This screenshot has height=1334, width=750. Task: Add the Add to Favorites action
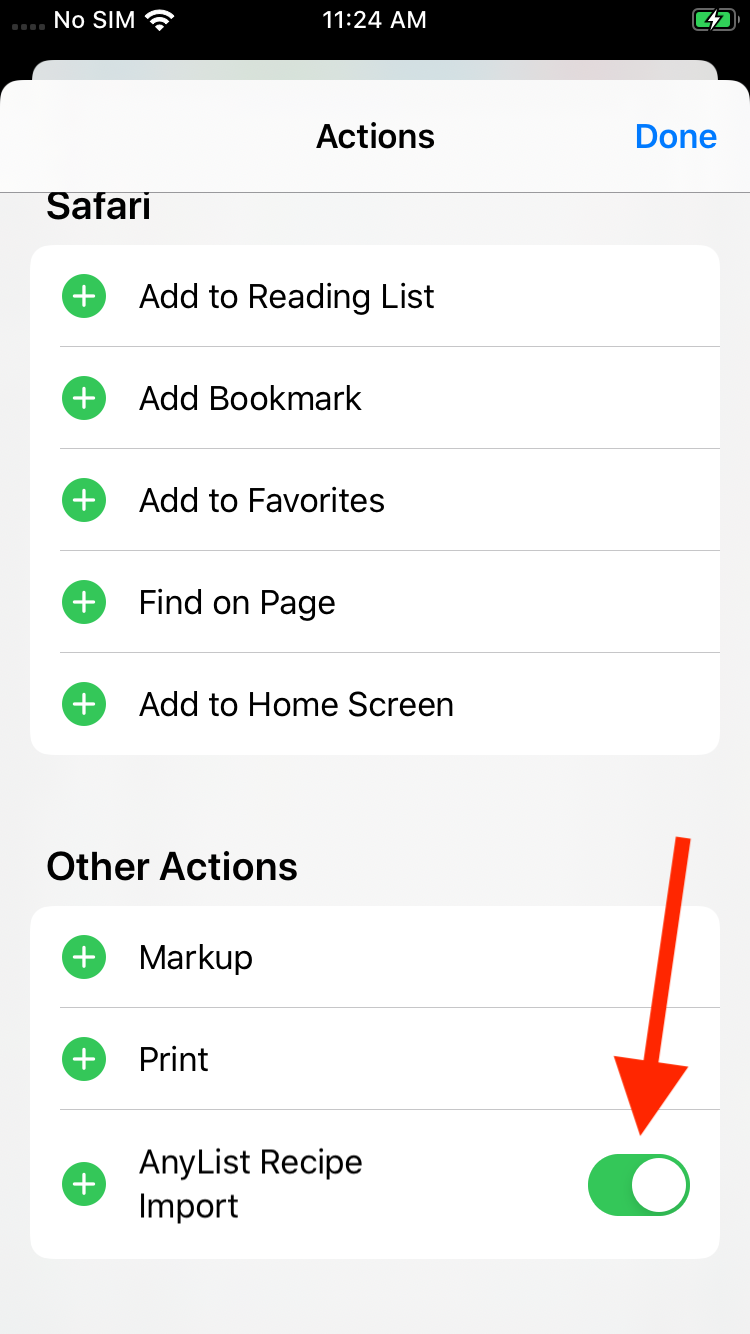pos(84,501)
